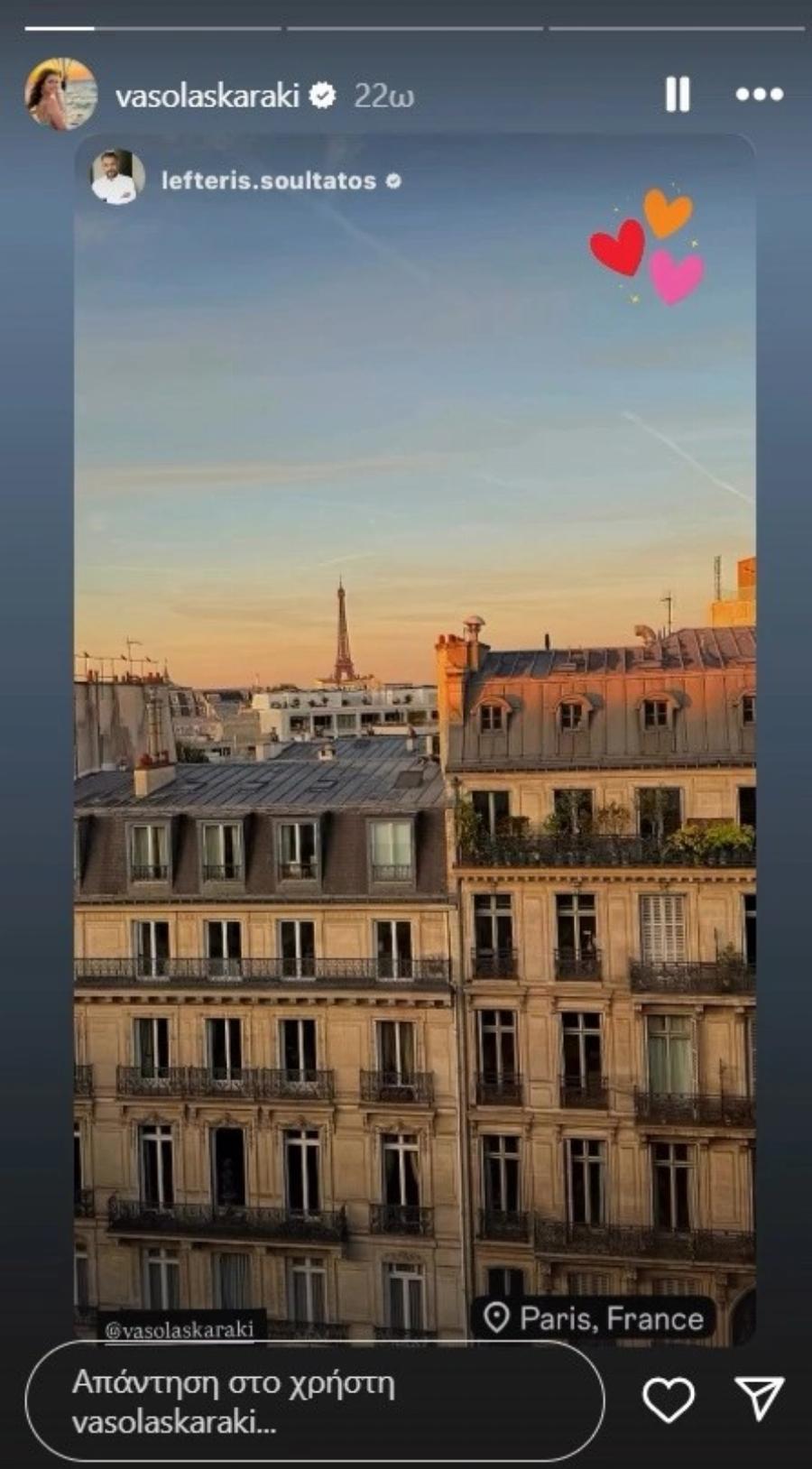Share the story via paper plane icon
The image size is (812, 1469).
759,1400
